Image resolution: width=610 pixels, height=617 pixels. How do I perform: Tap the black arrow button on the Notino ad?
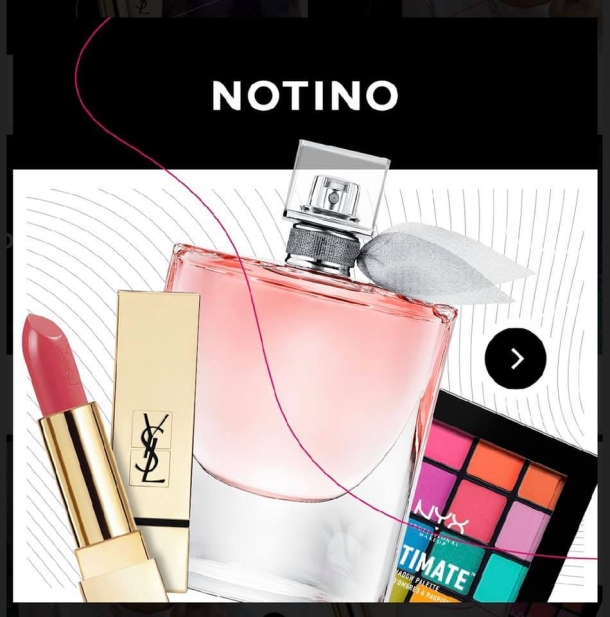[x=516, y=359]
